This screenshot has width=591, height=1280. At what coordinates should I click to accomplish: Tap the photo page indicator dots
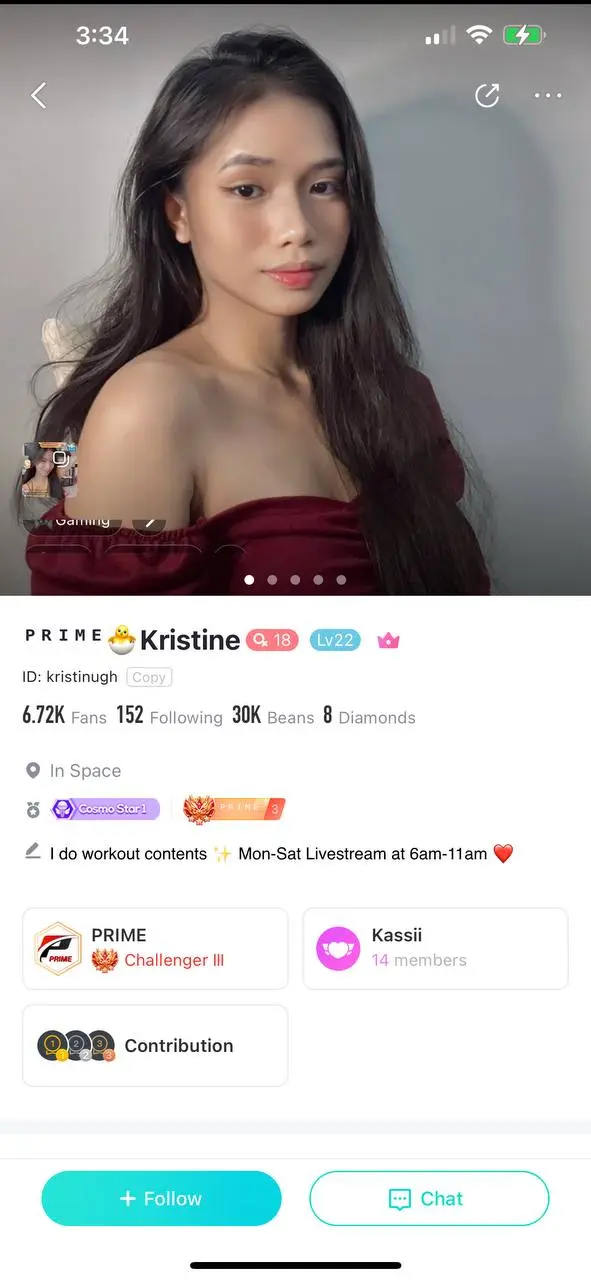pos(295,579)
